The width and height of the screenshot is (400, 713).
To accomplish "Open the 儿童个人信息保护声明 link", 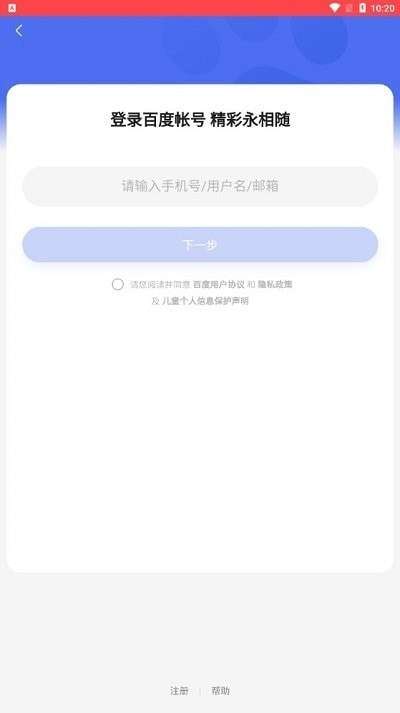I will pos(205,301).
